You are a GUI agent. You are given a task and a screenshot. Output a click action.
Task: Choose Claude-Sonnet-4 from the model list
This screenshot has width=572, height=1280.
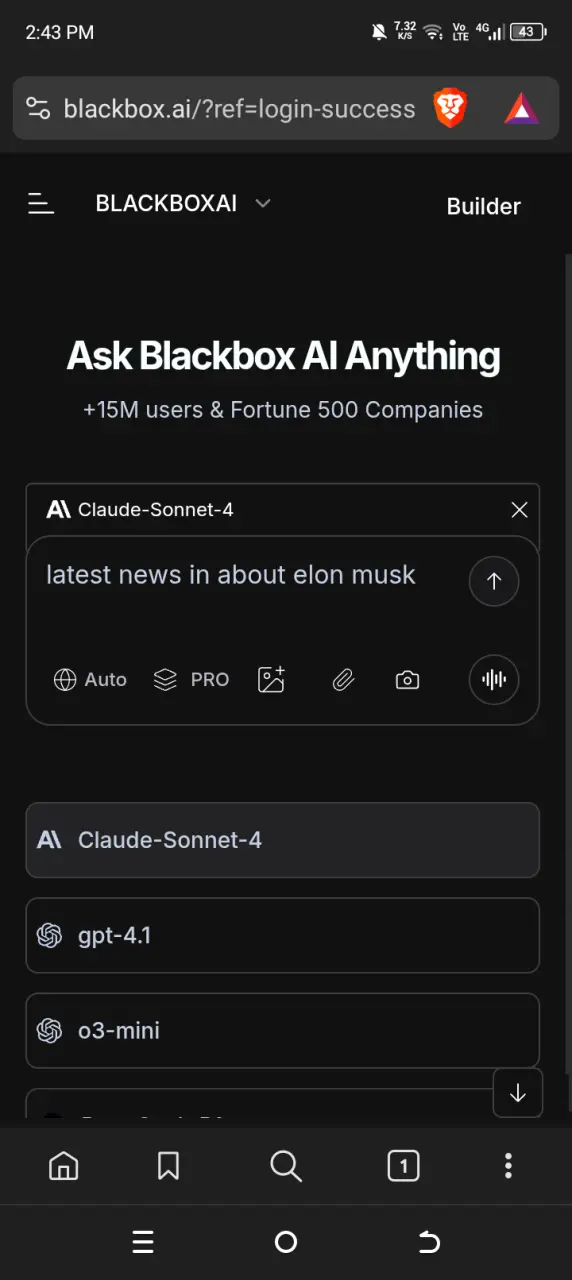tap(282, 840)
